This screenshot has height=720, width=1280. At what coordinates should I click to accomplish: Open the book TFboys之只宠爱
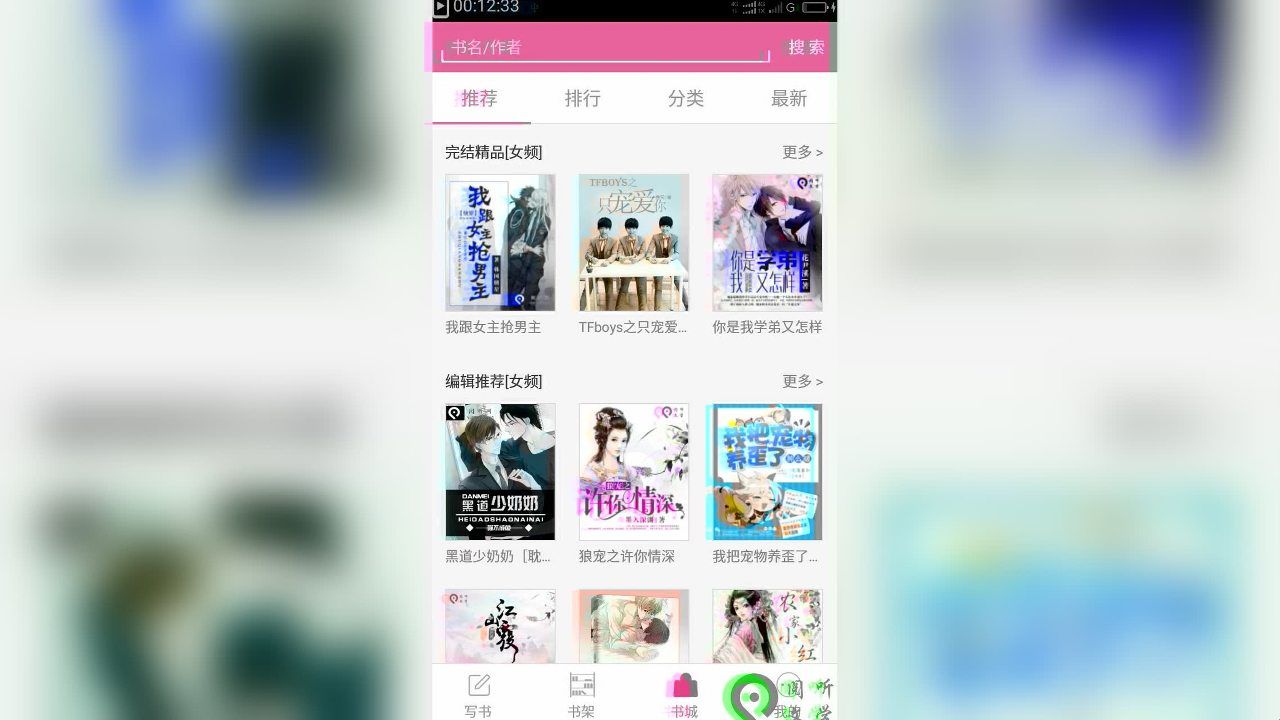(633, 243)
